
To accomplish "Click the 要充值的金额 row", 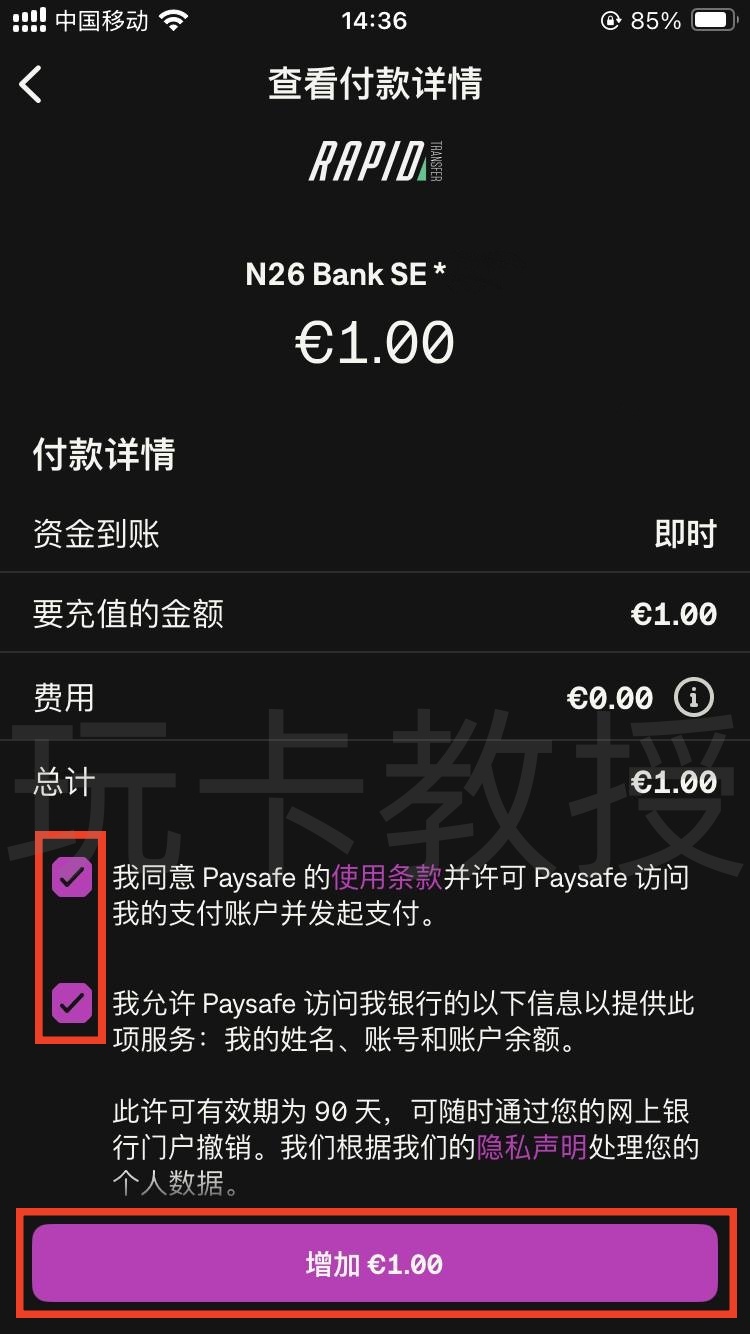I will point(375,613).
